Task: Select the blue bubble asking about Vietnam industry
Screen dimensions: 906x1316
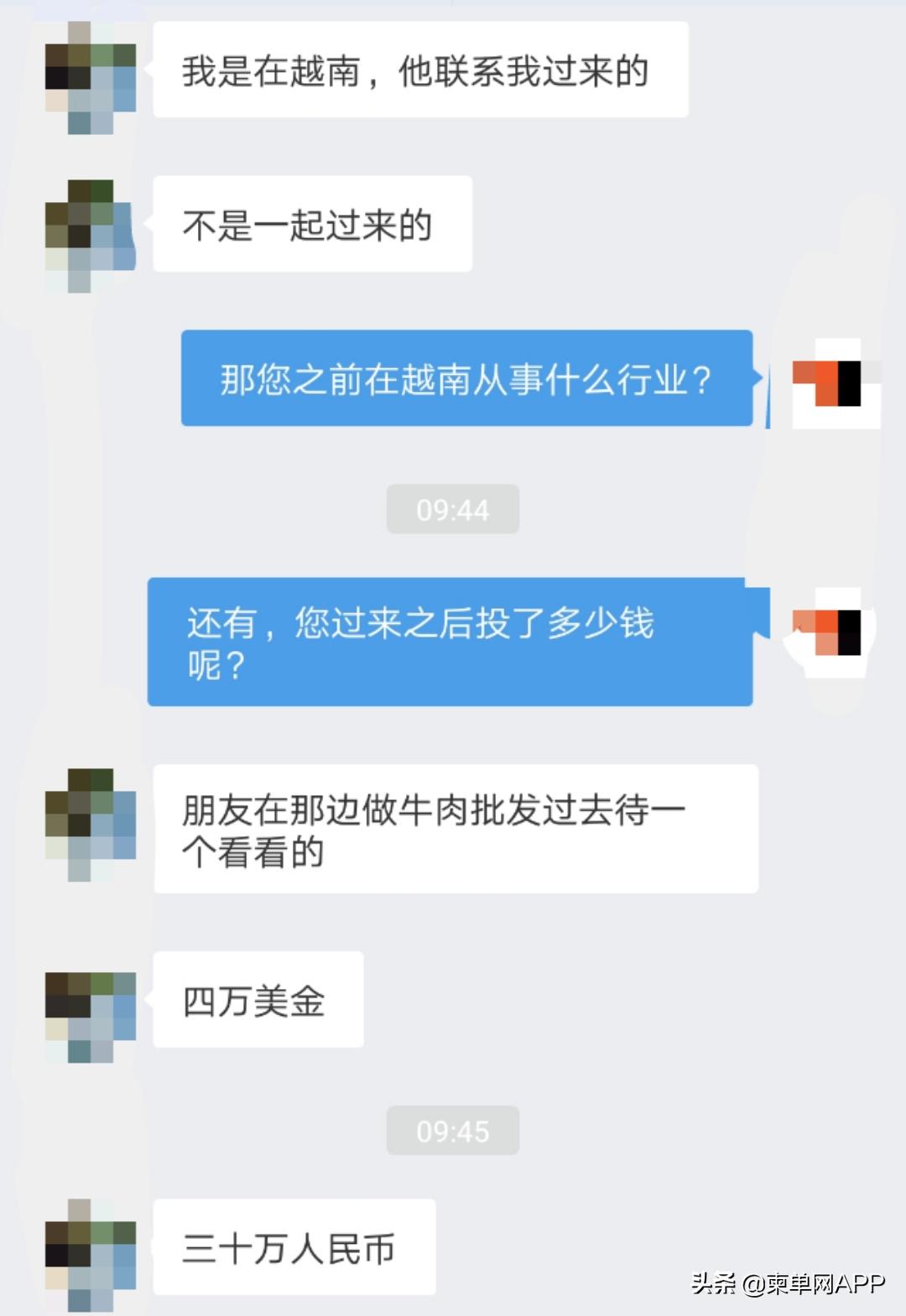Action: click(x=467, y=379)
